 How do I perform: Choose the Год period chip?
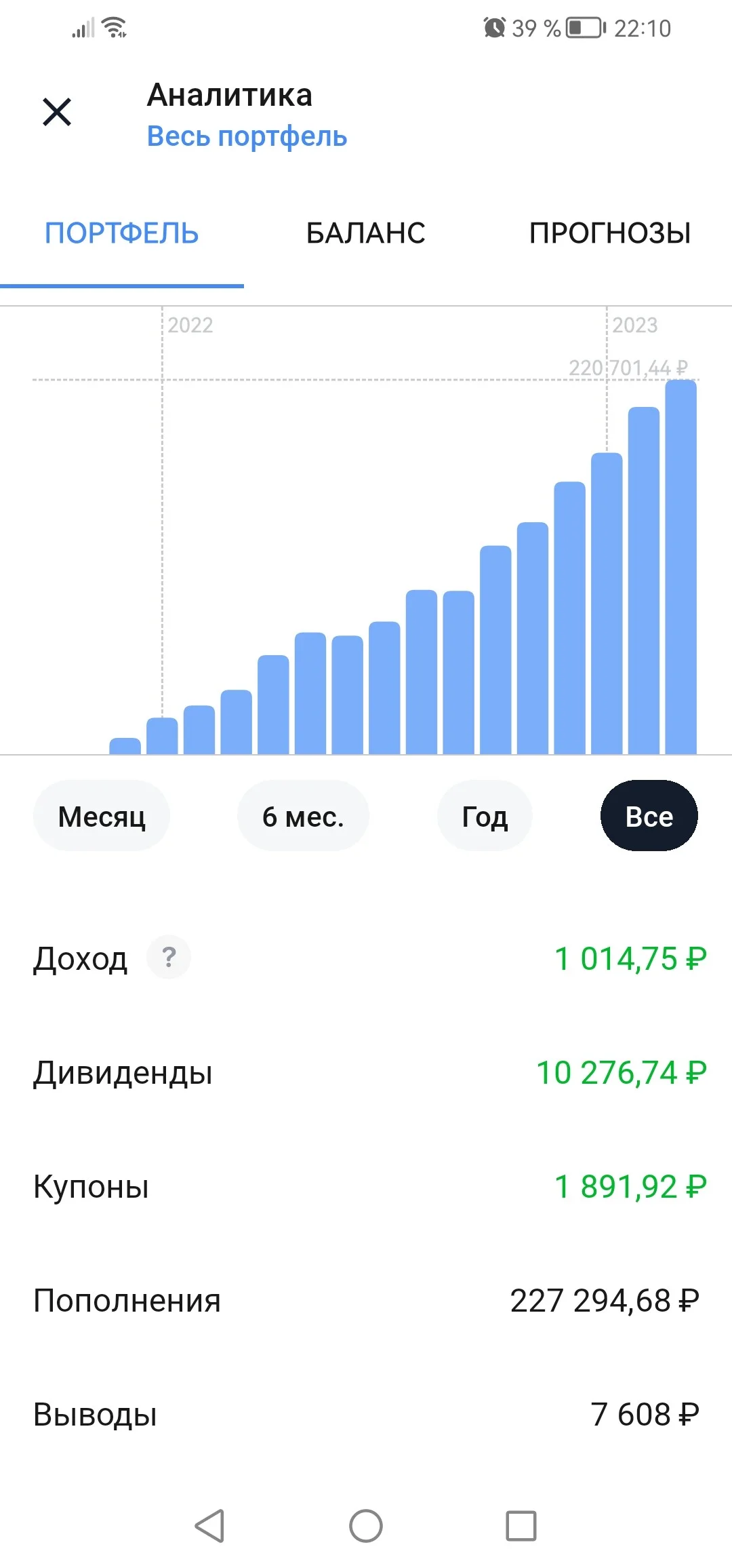[485, 816]
